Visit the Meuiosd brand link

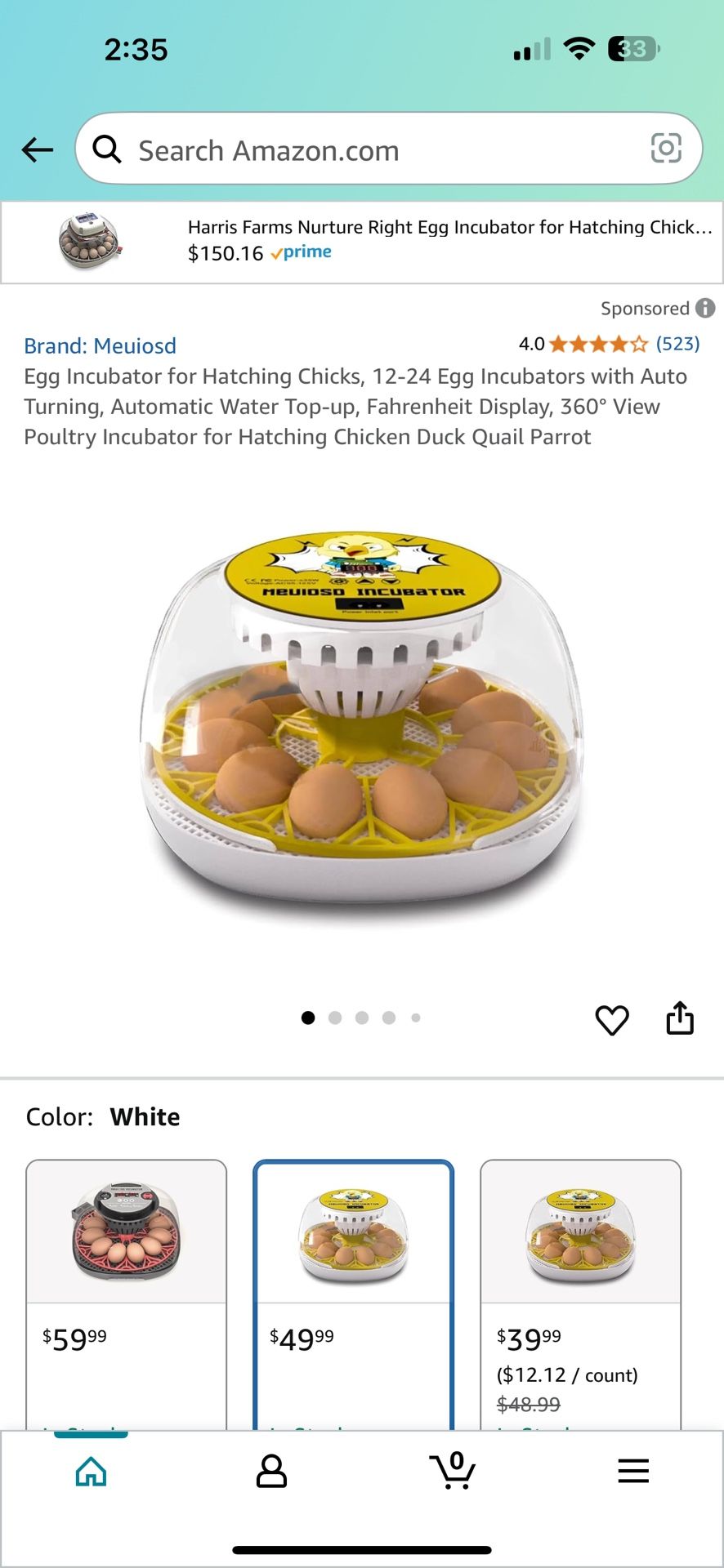pyautogui.click(x=100, y=345)
